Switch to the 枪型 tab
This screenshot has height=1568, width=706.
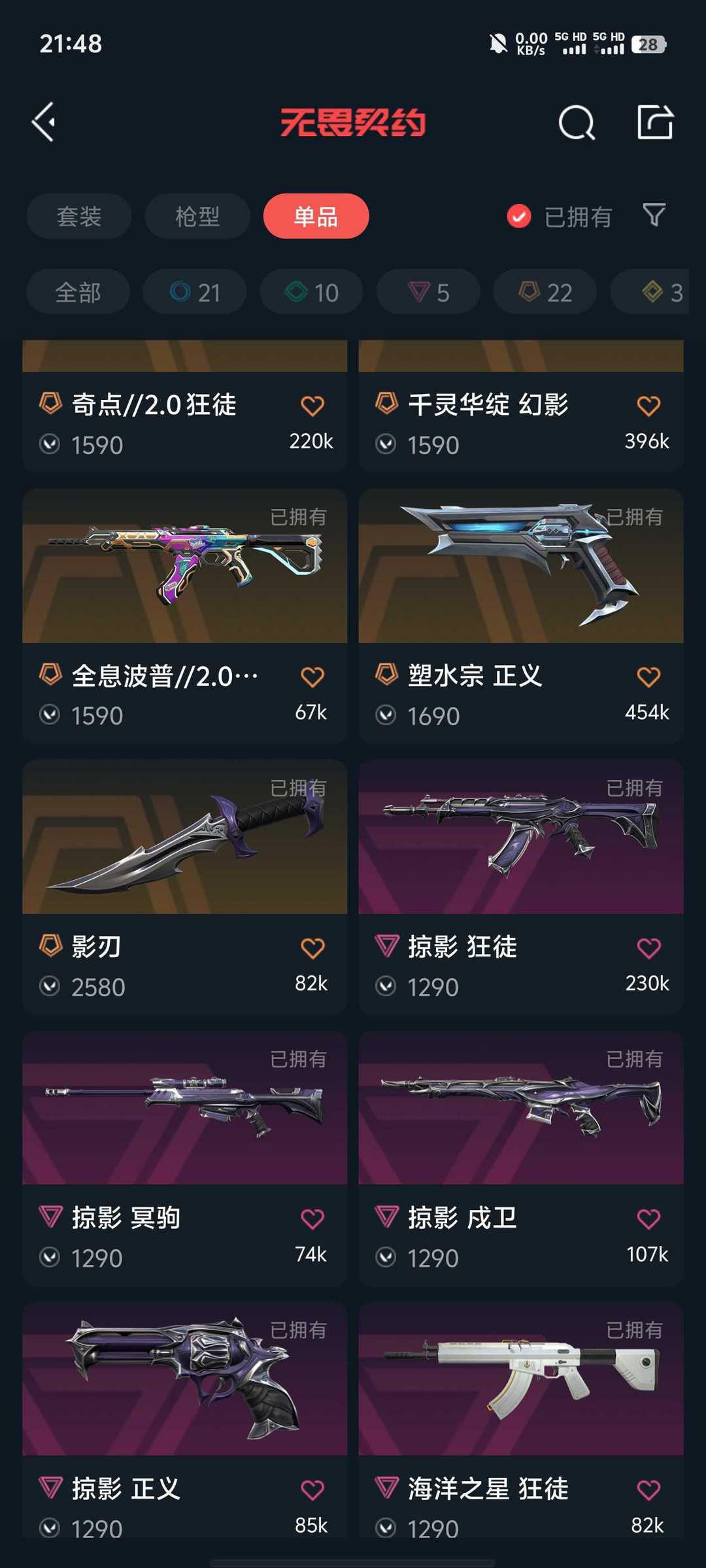coord(197,216)
